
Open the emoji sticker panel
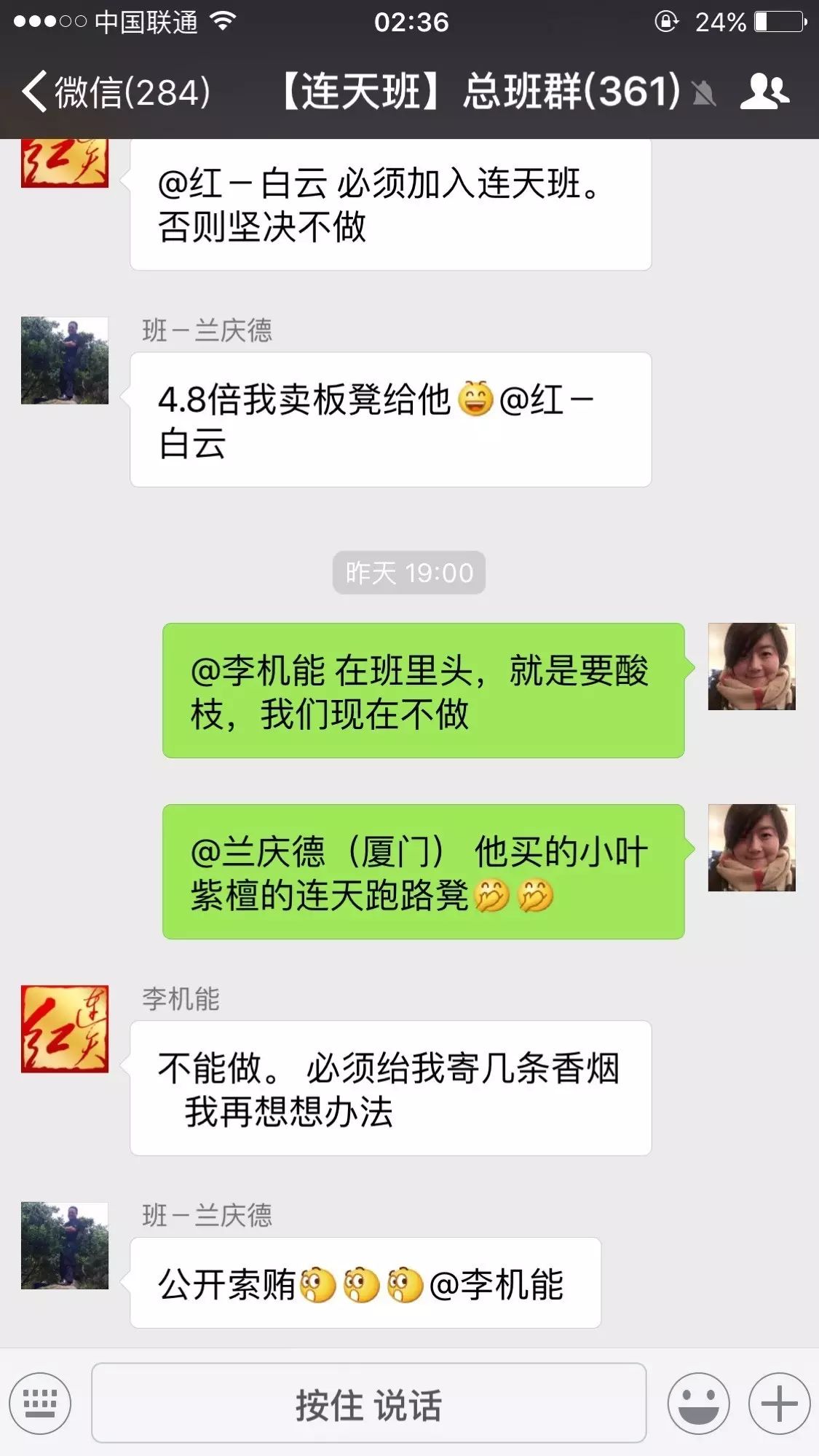point(698,1404)
